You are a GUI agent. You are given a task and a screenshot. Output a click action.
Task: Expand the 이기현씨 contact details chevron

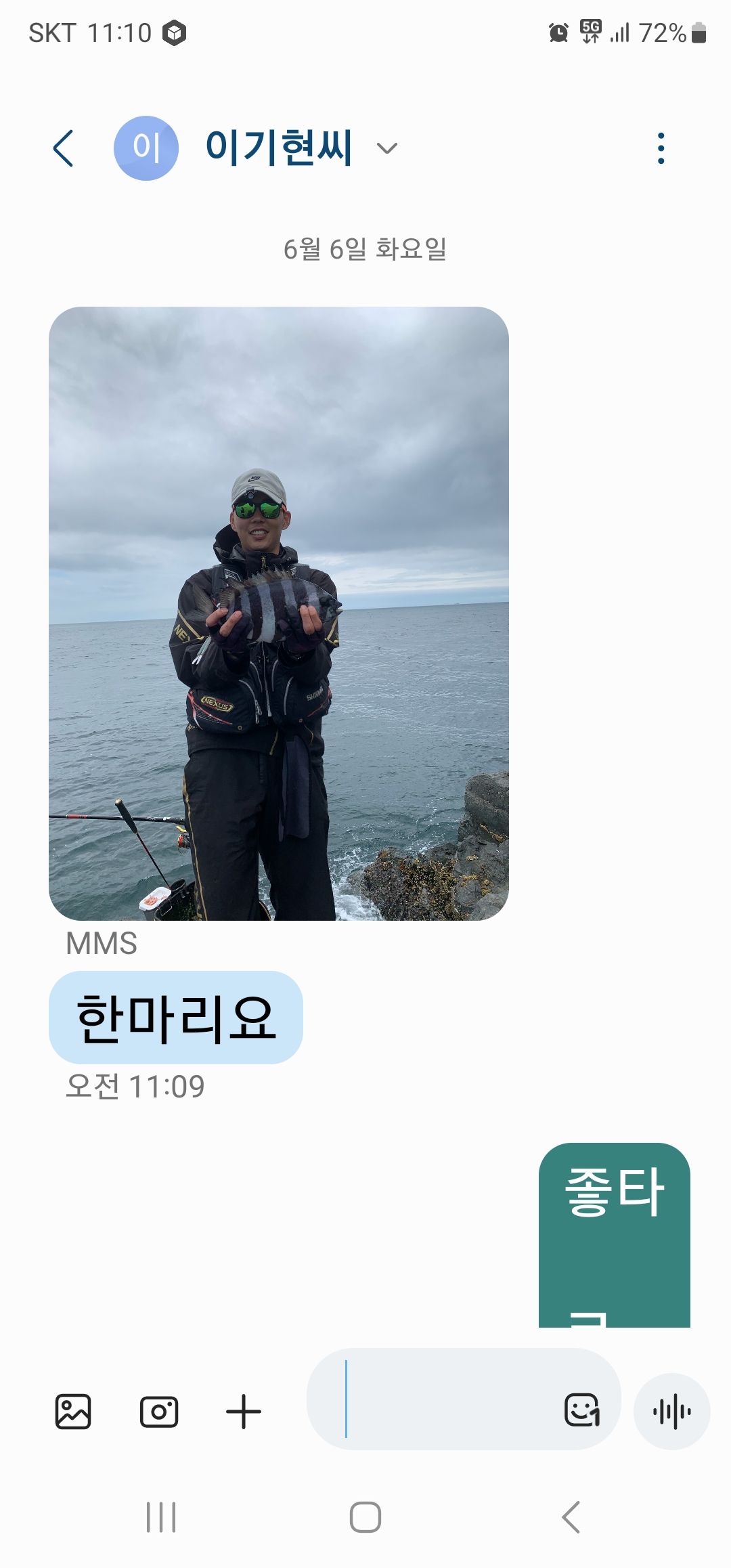coord(386,148)
